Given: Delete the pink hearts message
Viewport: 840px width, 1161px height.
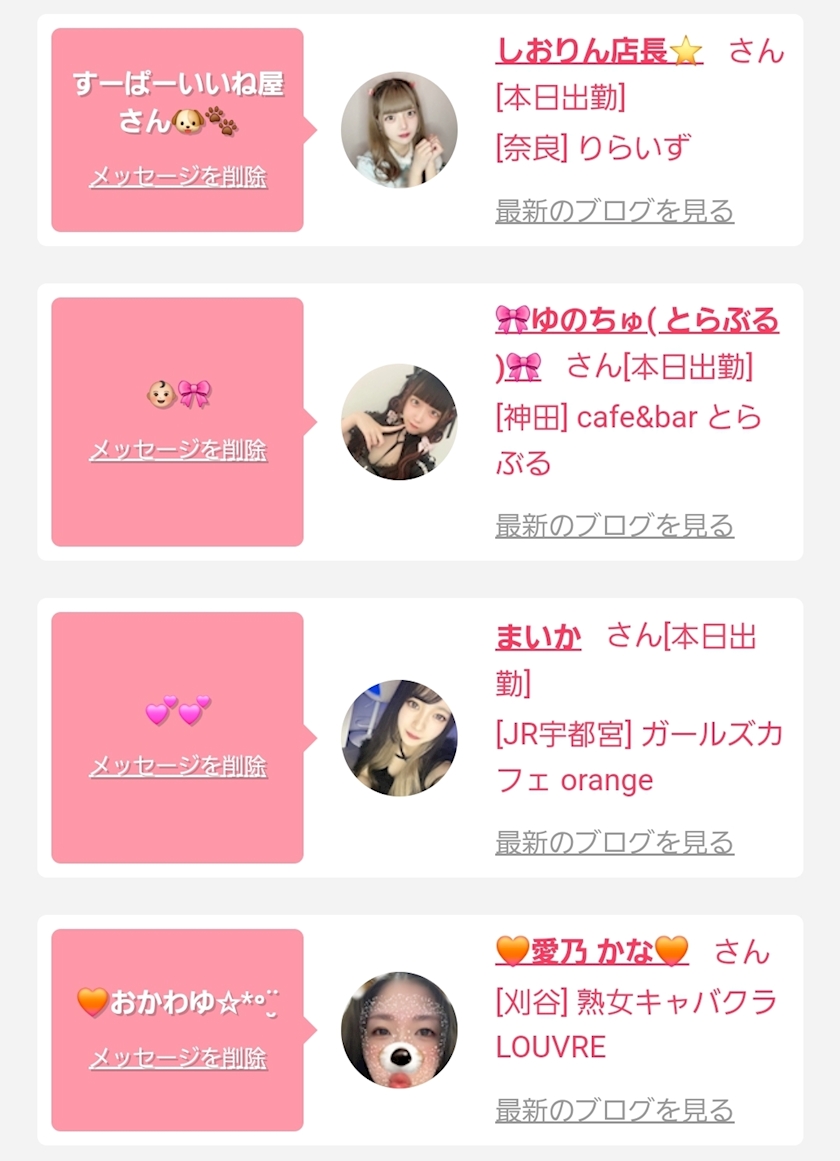Looking at the screenshot, I should [x=178, y=766].
